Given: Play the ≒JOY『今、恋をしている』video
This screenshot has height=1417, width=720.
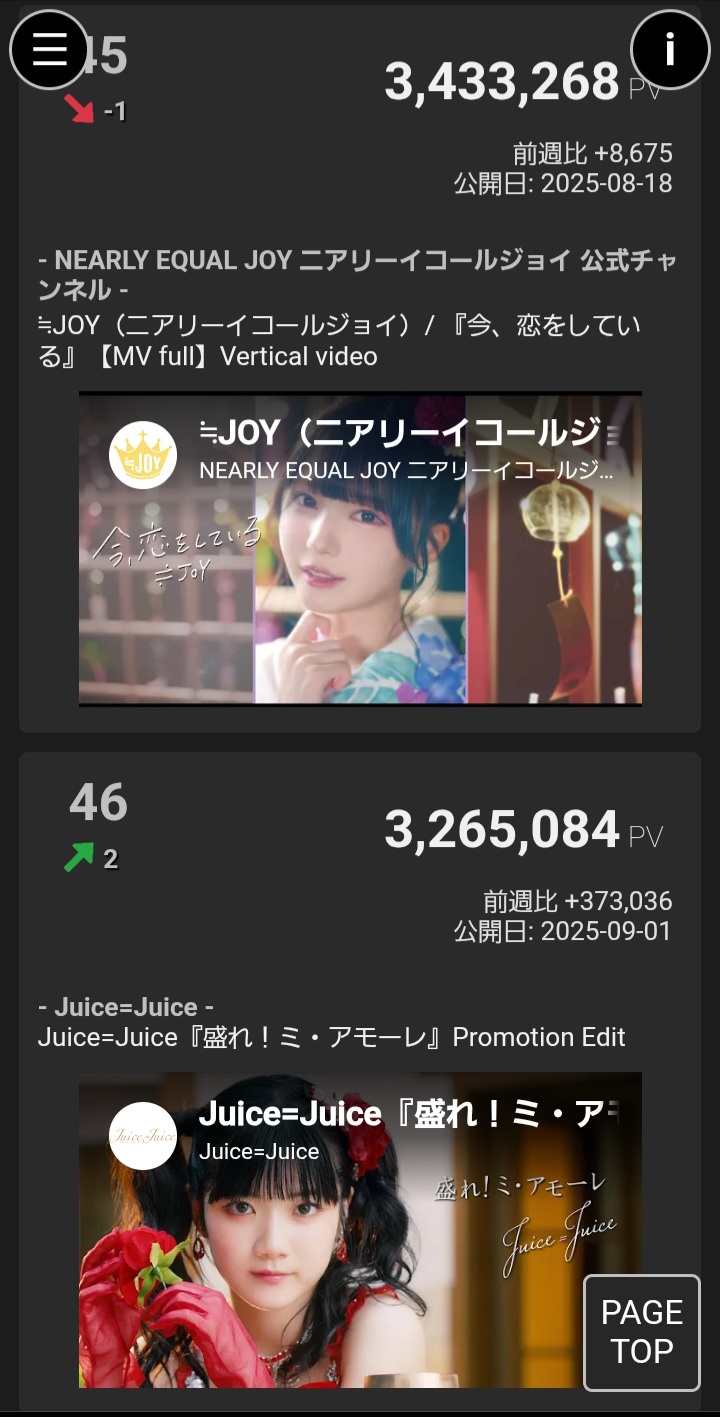Looking at the screenshot, I should pos(360,548).
